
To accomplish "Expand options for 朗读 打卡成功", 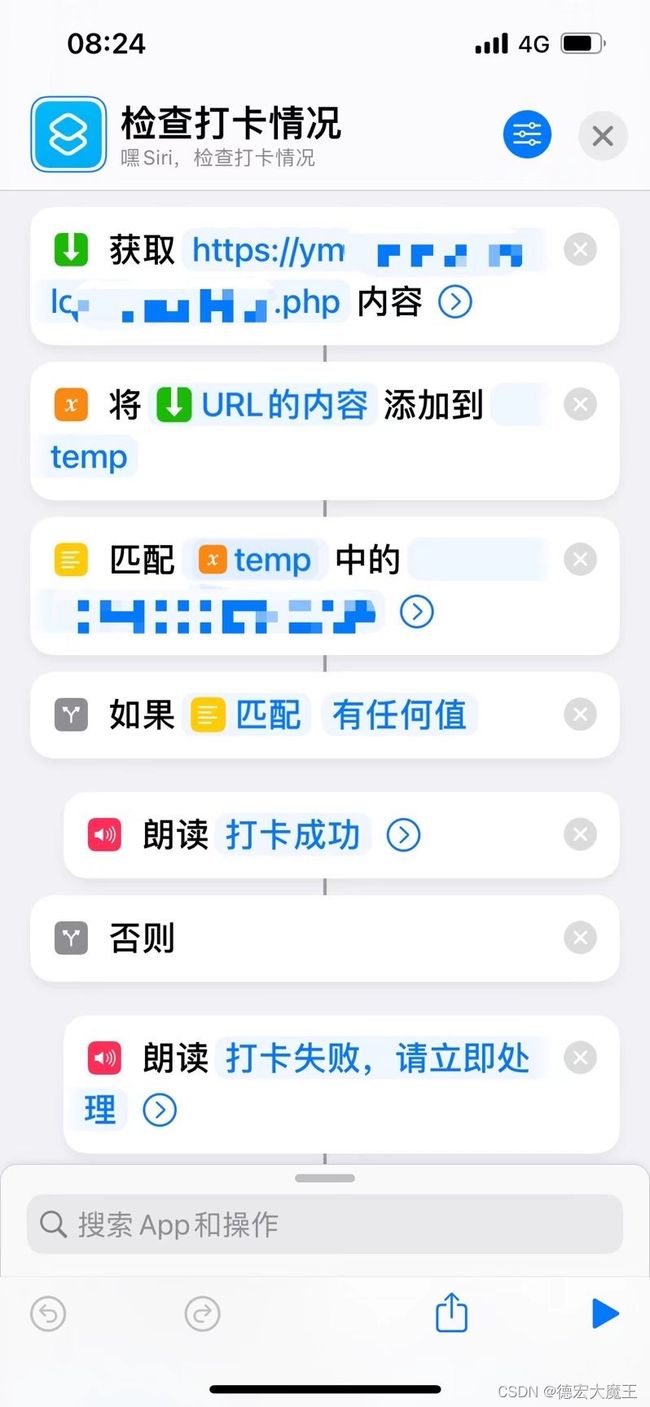I will [x=404, y=835].
